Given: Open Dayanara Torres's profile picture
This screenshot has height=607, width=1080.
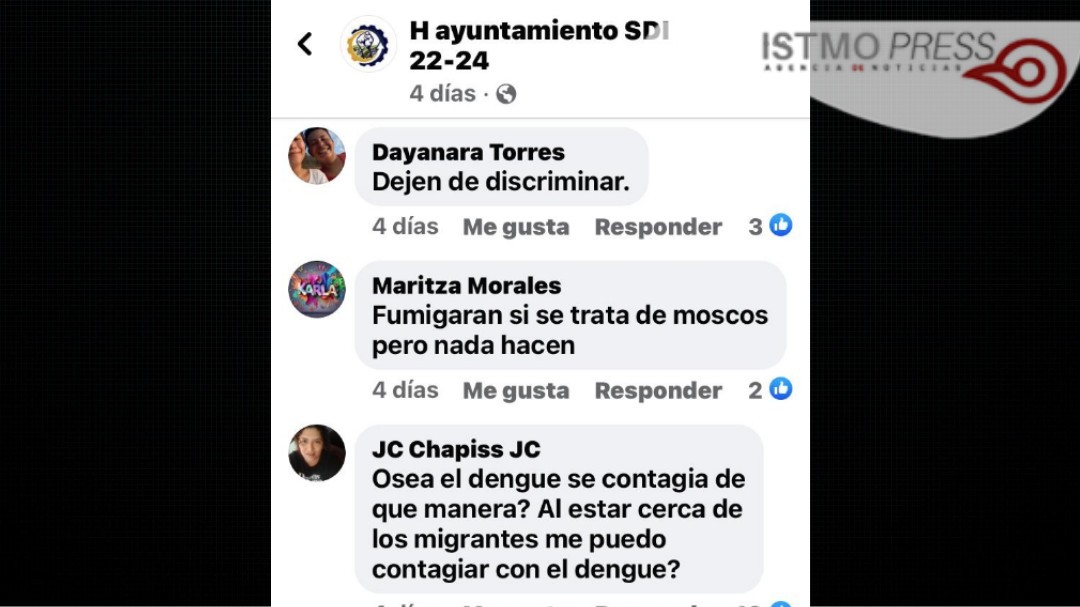Looking at the screenshot, I should [x=317, y=156].
